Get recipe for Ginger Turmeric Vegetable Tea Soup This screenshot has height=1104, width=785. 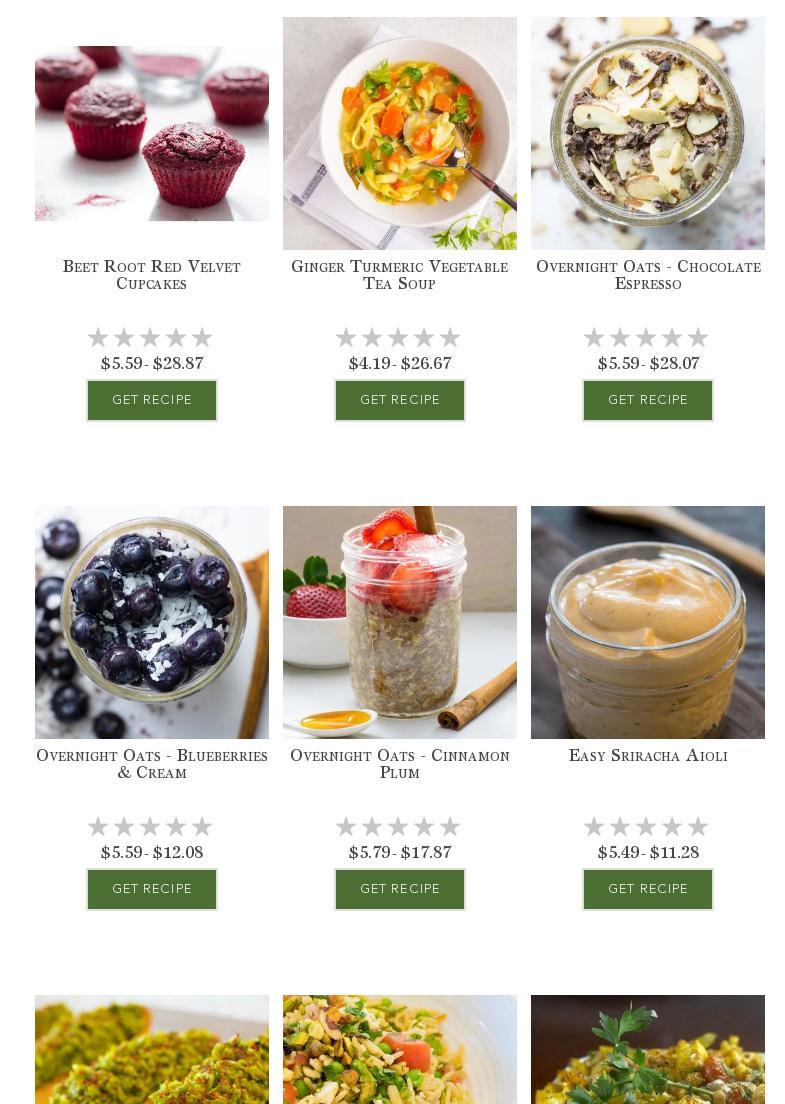(x=400, y=400)
